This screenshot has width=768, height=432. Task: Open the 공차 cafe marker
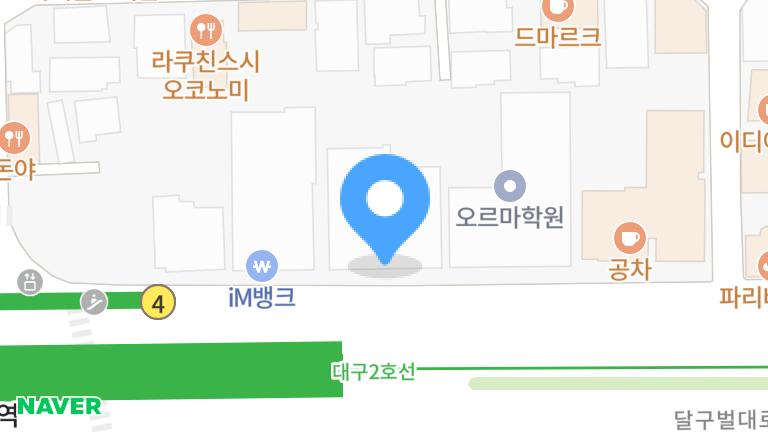click(630, 239)
